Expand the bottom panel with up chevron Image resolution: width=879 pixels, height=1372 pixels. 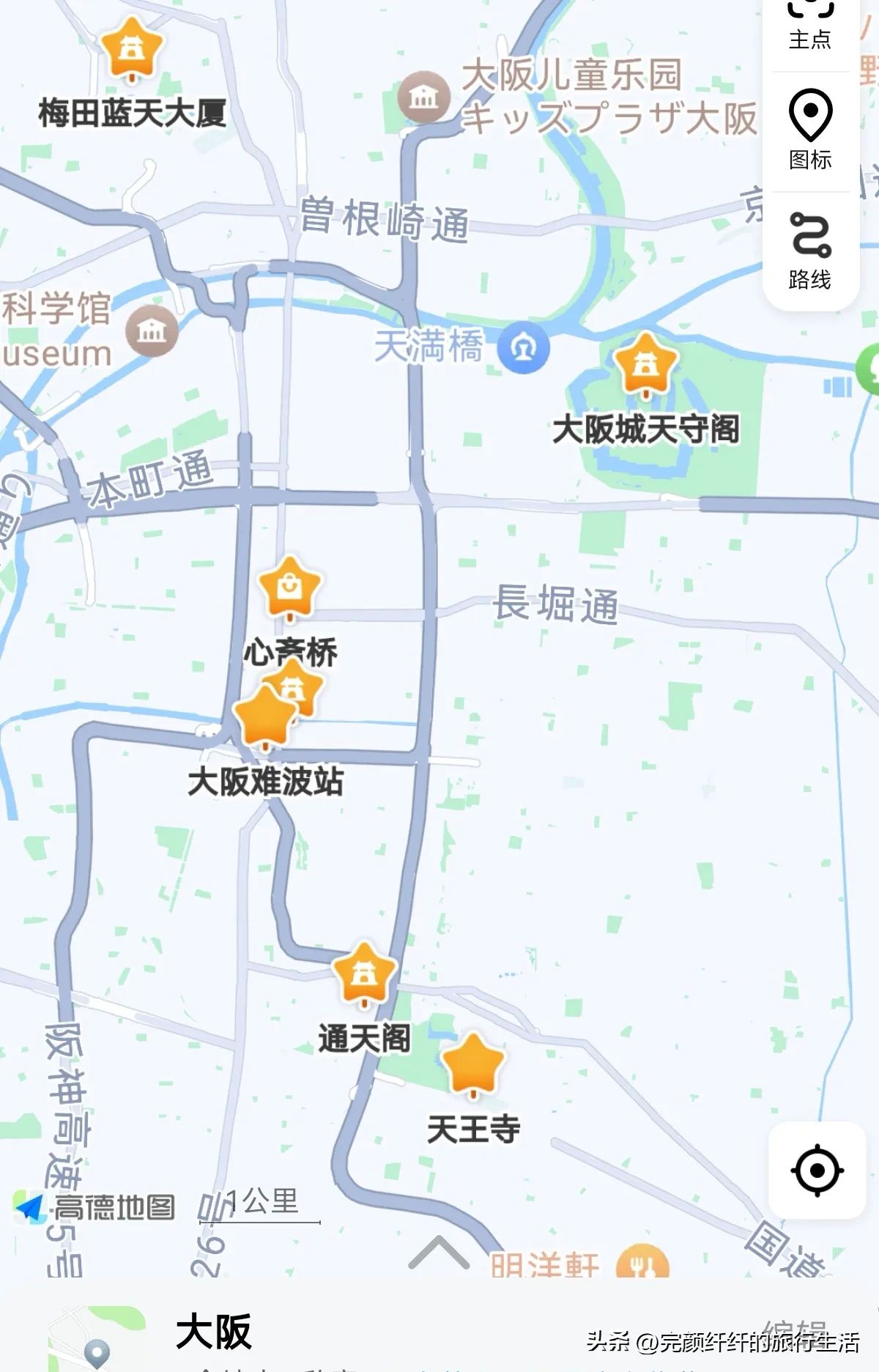[438, 1253]
